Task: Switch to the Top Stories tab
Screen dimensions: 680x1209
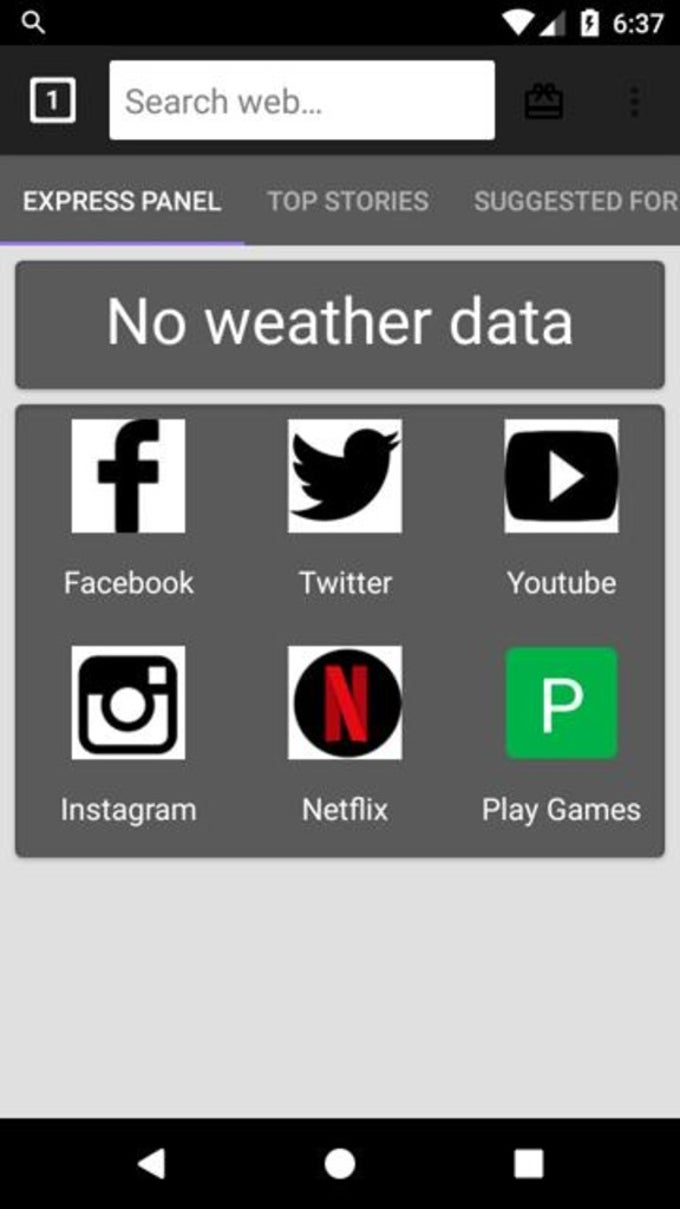Action: coord(347,201)
